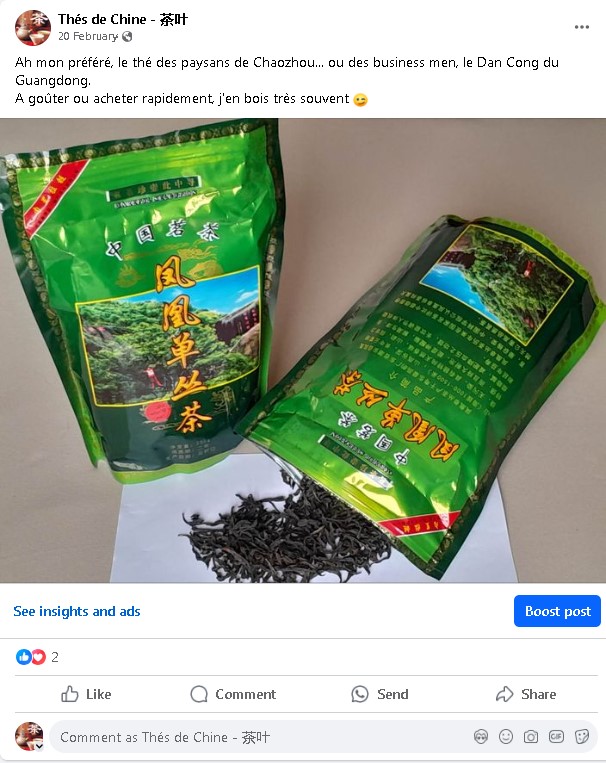Open the post's three-dot options menu
This screenshot has width=606, height=763.
(581, 27)
